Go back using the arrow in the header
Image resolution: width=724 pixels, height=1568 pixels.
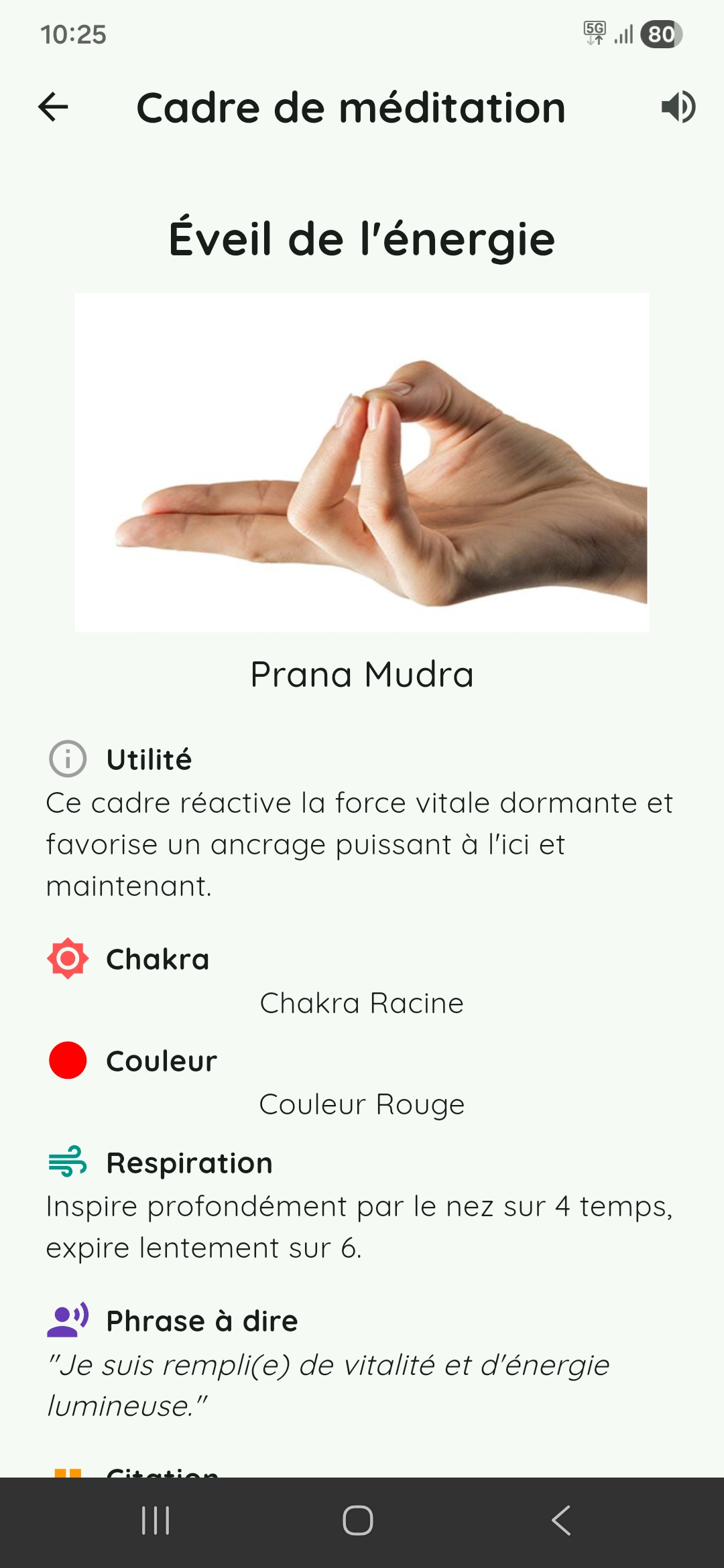[x=53, y=107]
